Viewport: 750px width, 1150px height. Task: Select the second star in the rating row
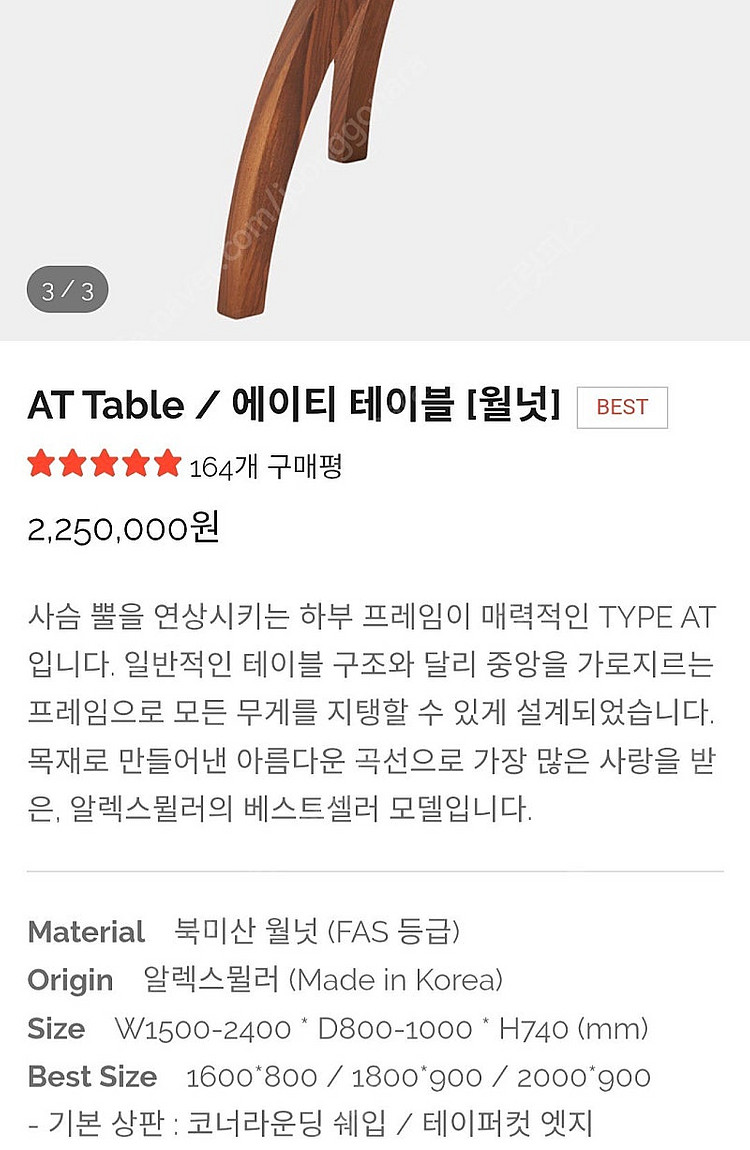[x=74, y=464]
